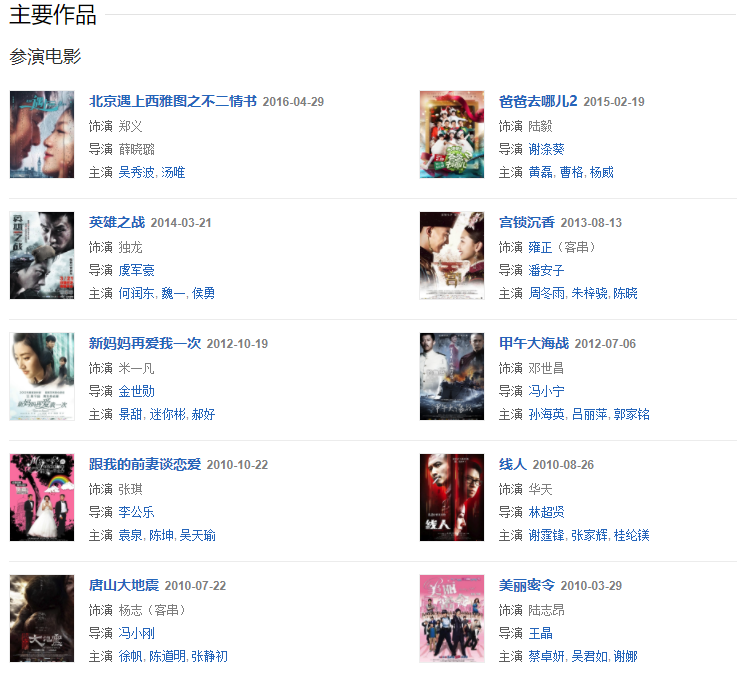Tap the 美丽密令 movie poster

[x=452, y=618]
